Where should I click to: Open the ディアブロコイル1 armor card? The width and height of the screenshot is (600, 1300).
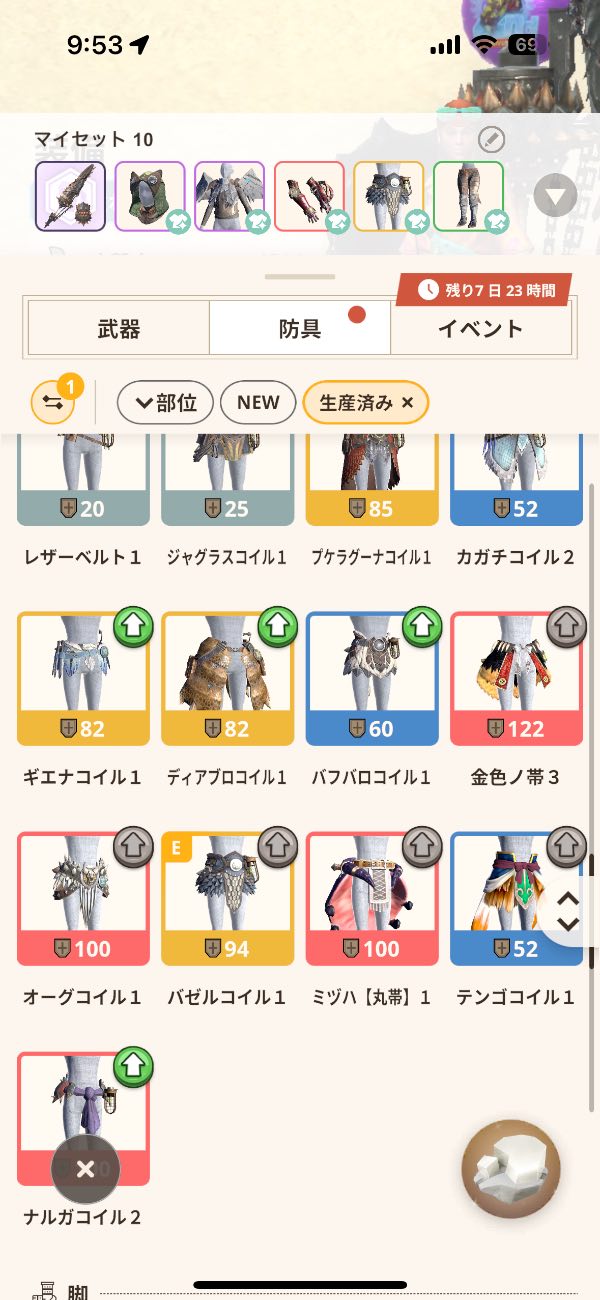227,679
